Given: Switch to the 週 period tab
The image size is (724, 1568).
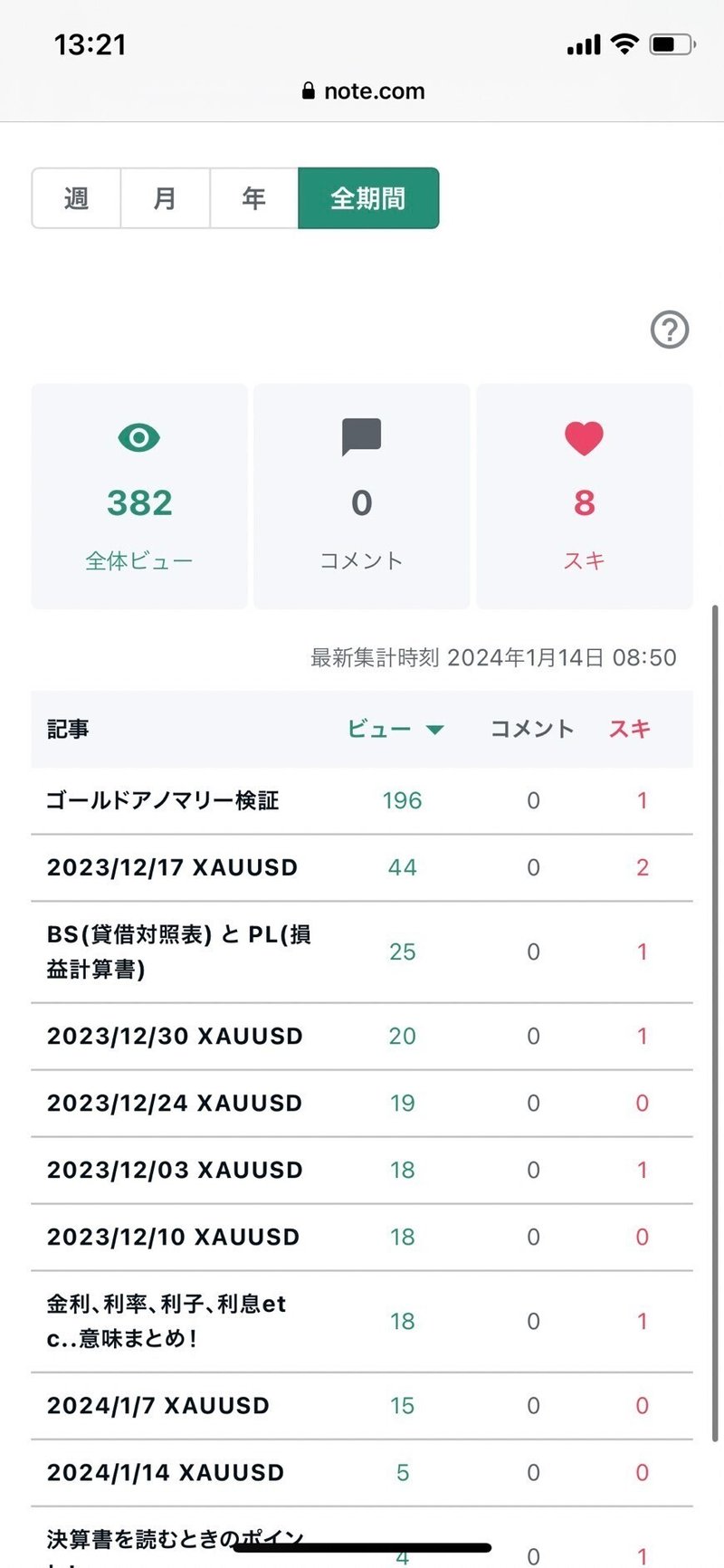Looking at the screenshot, I should click(x=76, y=198).
